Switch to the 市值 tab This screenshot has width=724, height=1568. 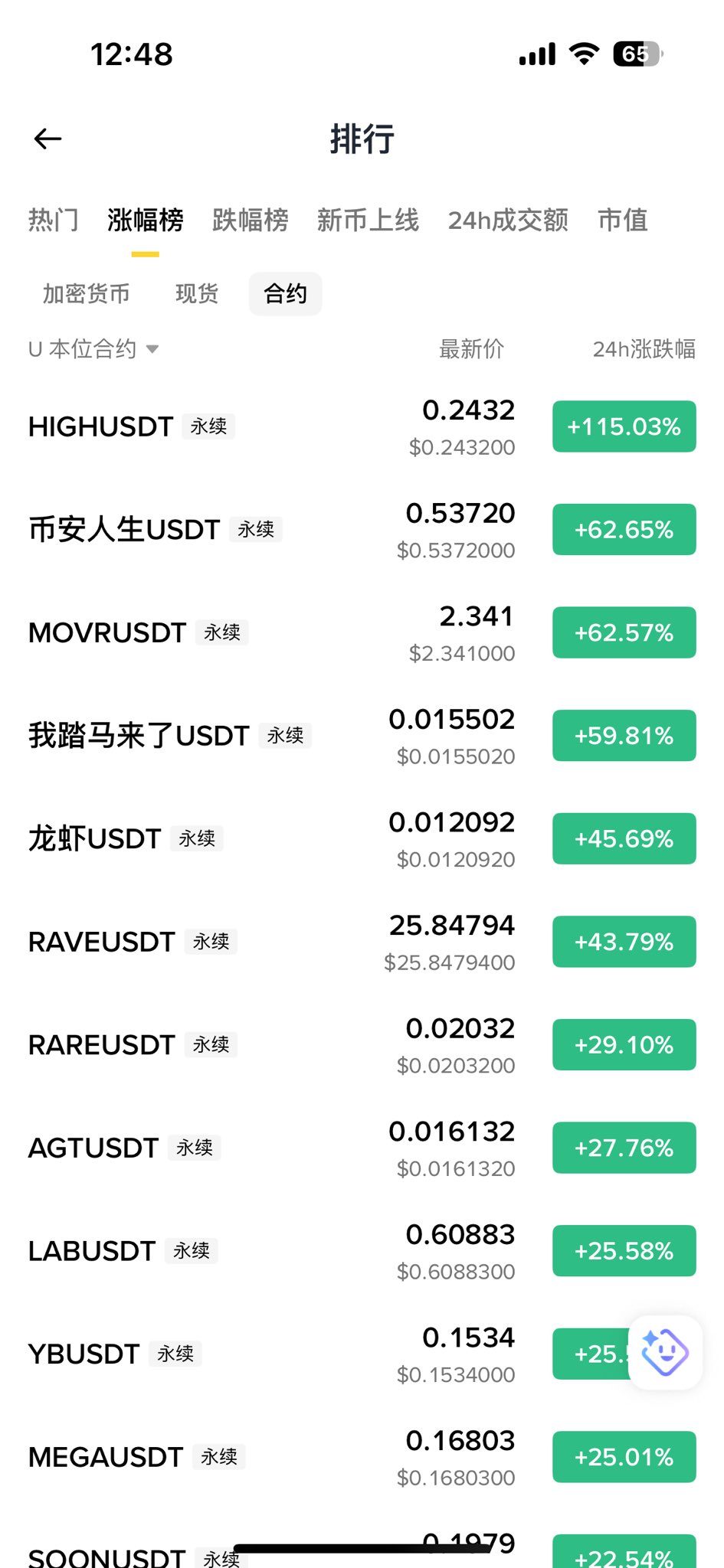point(622,220)
